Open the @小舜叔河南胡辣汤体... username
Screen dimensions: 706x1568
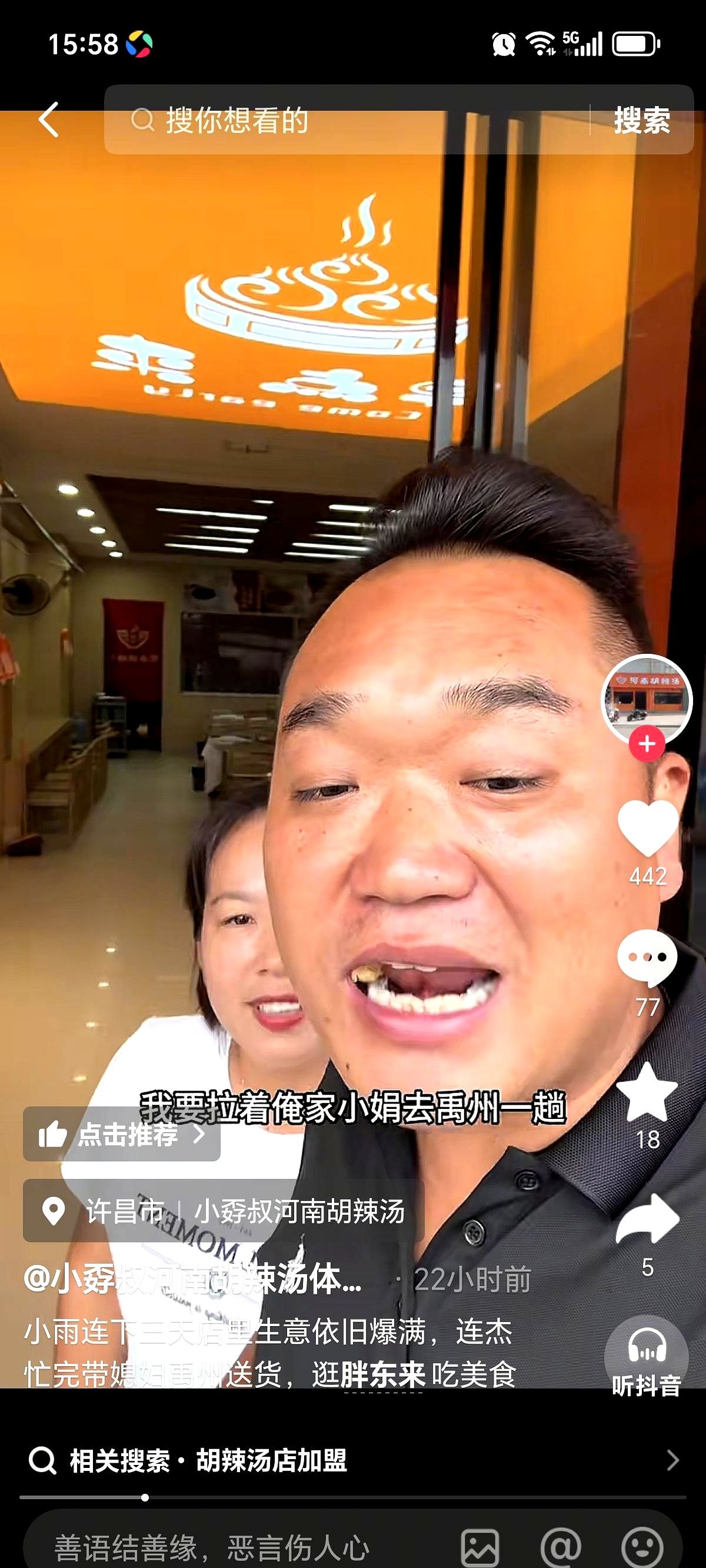192,1279
